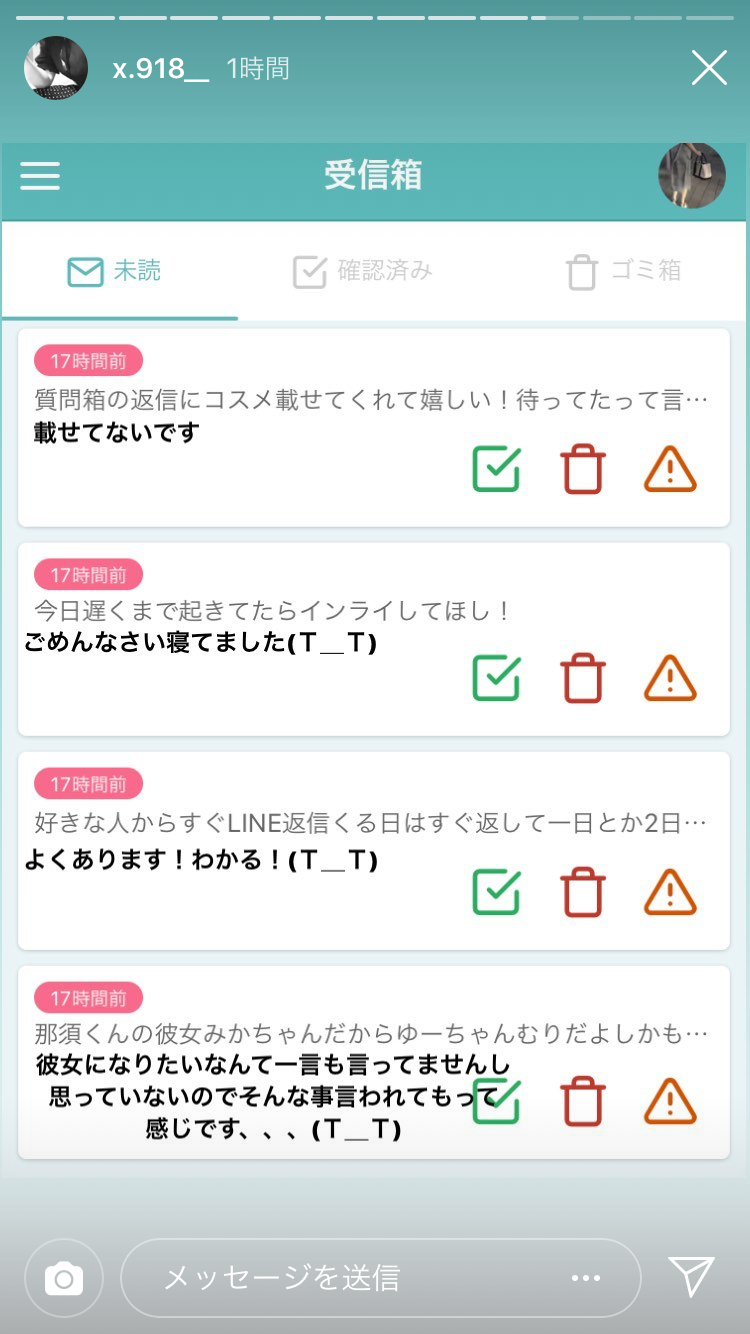Open the hamburger menu
Viewport: 750px width, 1334px height.
tap(40, 175)
